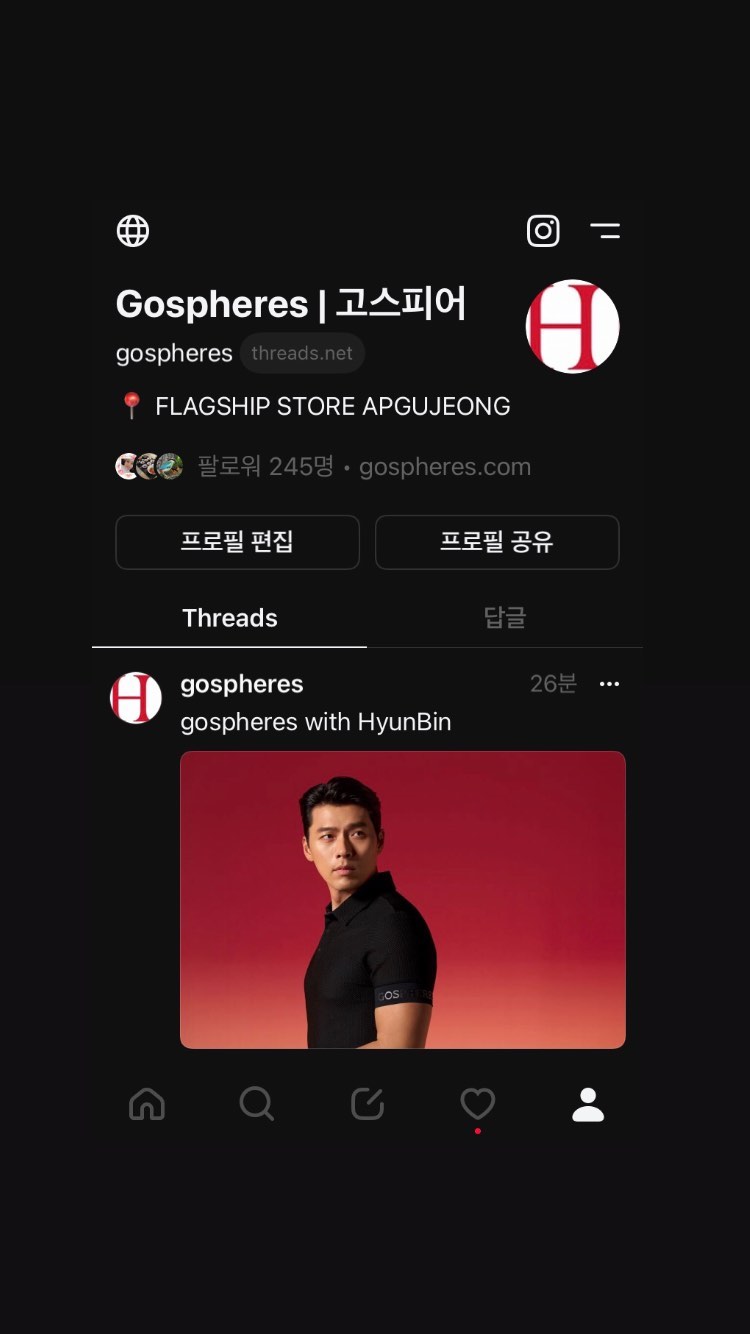View the gospheres with HyunBin photo

[402, 899]
